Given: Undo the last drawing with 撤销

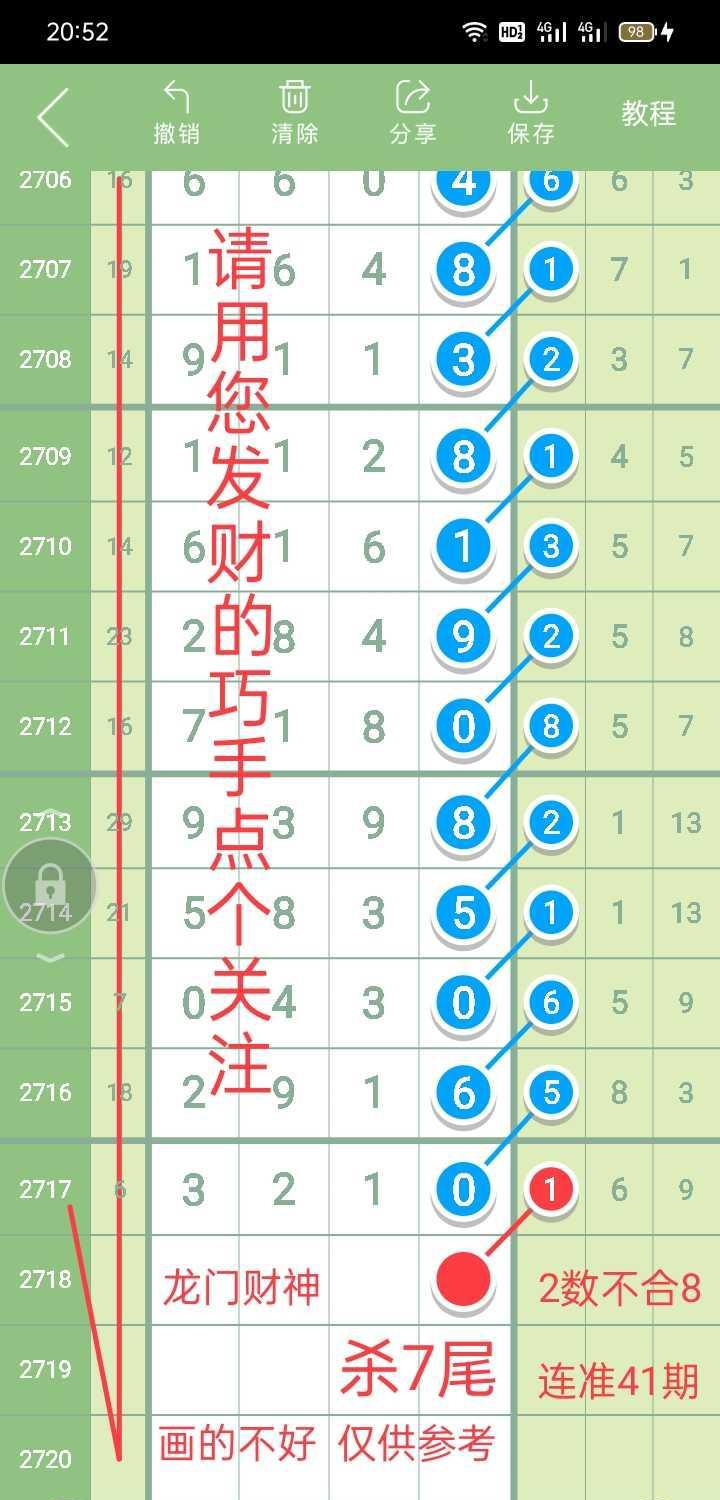Looking at the screenshot, I should point(176,113).
